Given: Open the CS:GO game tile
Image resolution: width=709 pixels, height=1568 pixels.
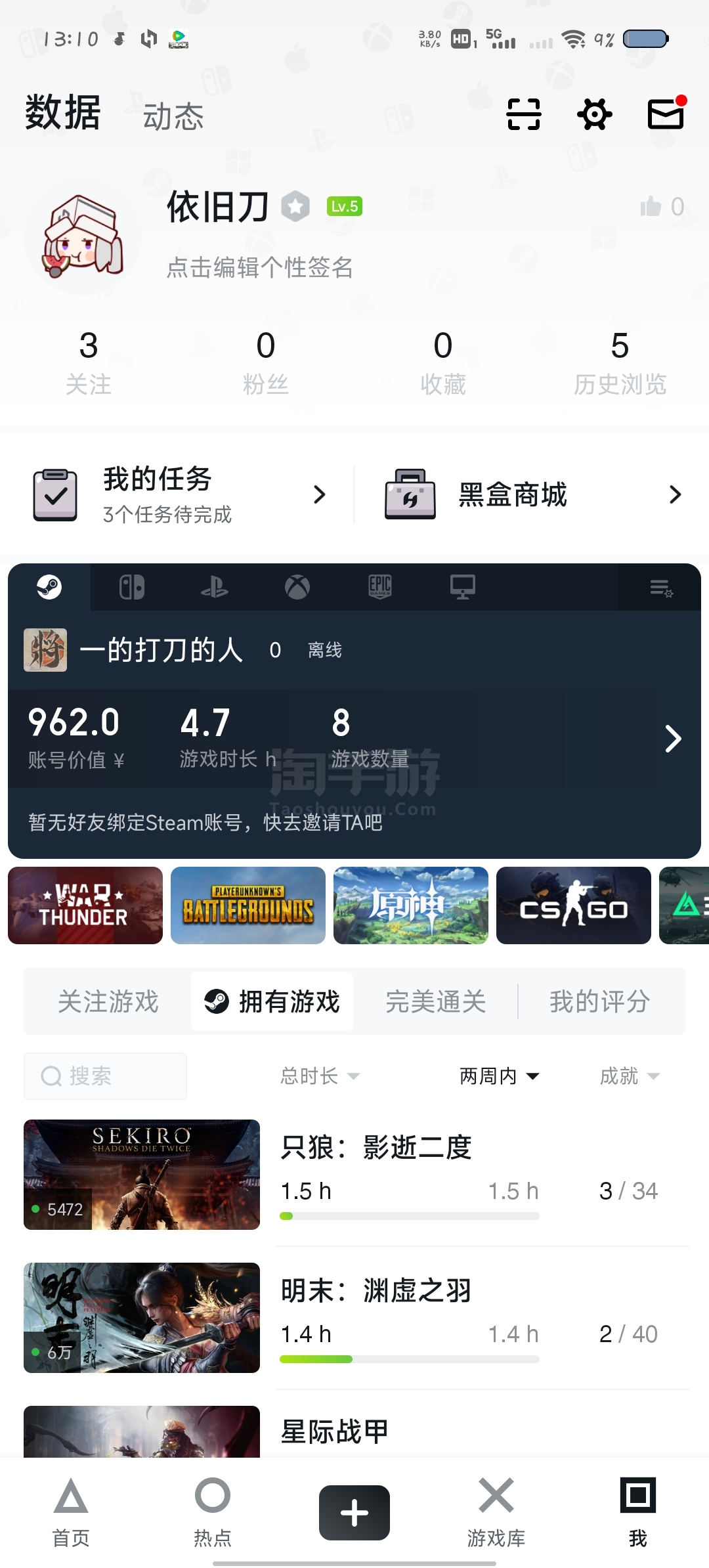Looking at the screenshot, I should [574, 905].
